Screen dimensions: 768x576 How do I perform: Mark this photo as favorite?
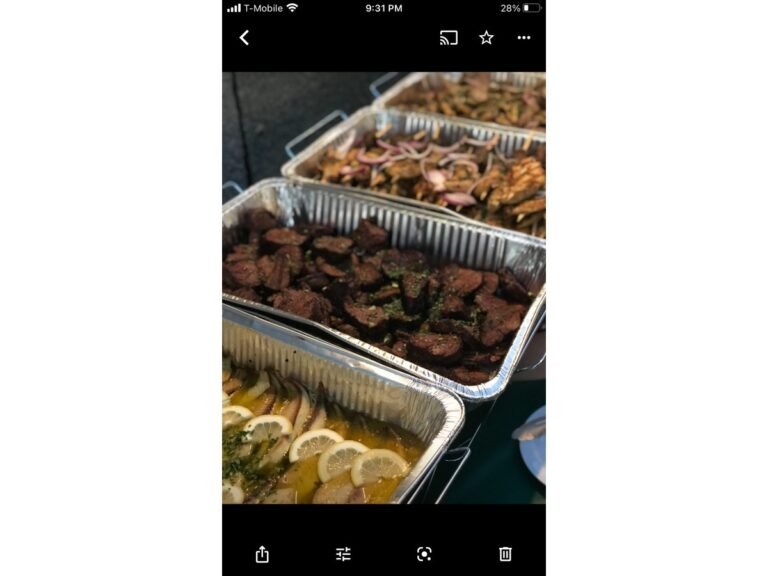486,38
